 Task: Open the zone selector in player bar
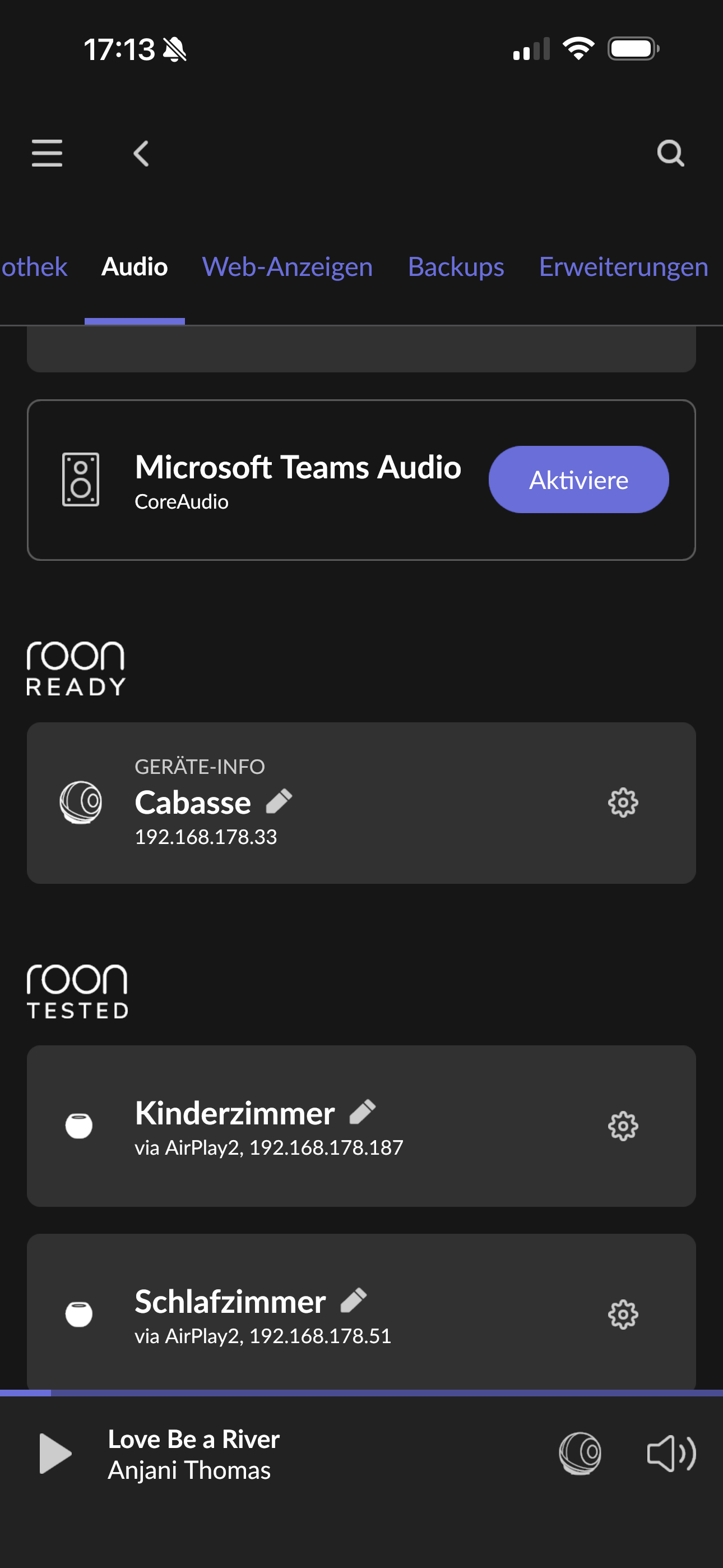(580, 1454)
